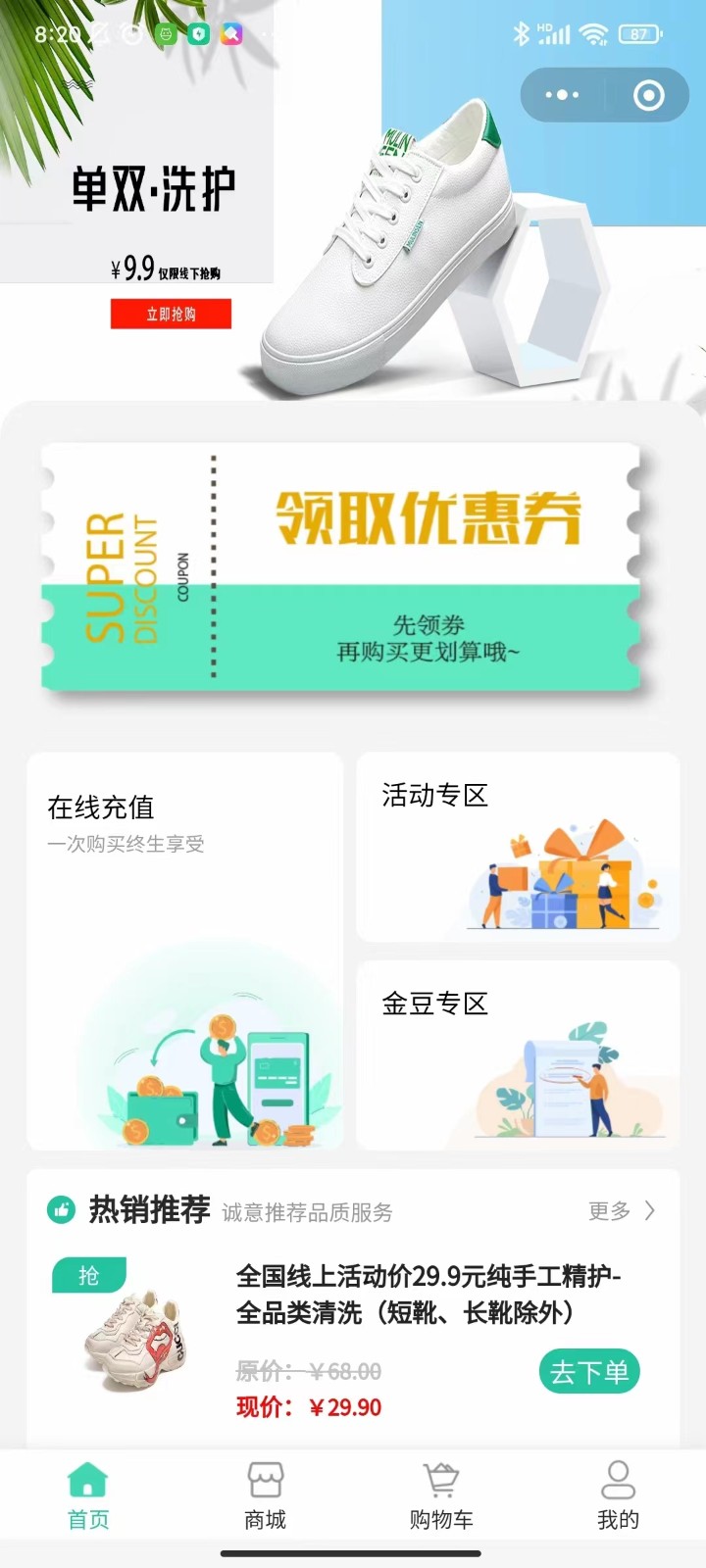Go to the 购物车 tab
This screenshot has height=1568, width=706.
[x=441, y=1496]
